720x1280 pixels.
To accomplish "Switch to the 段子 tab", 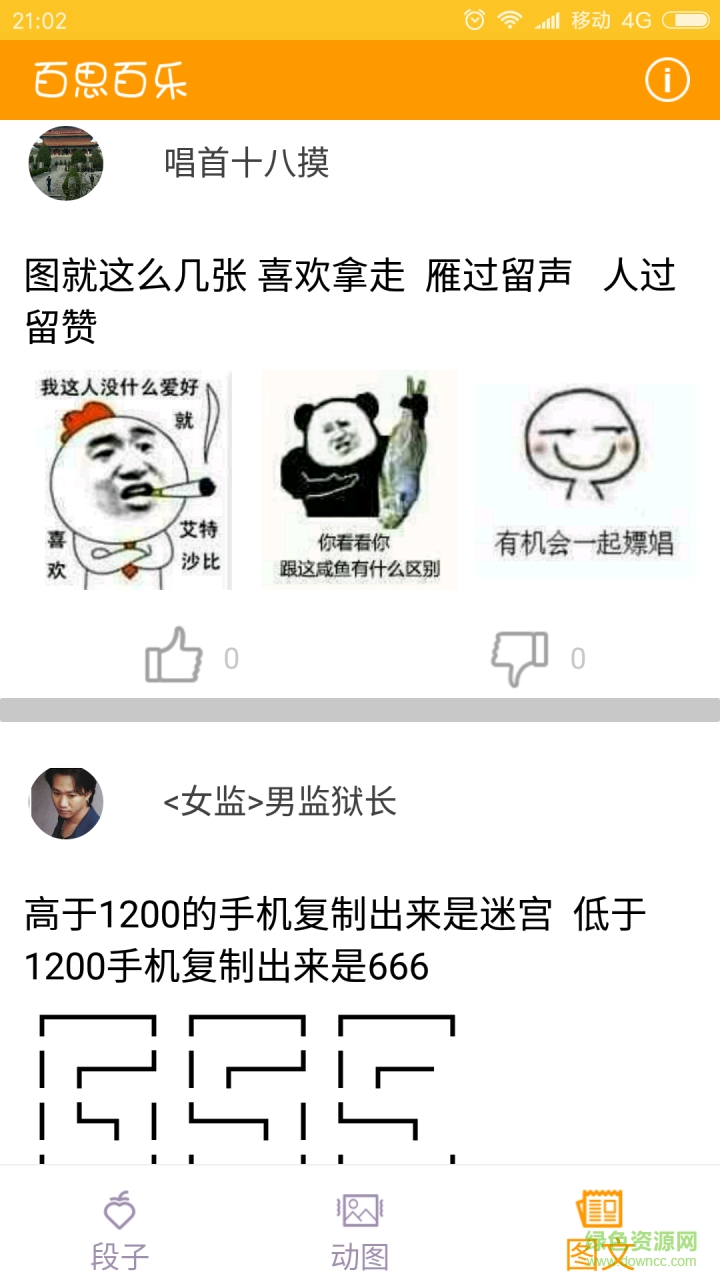I will (x=120, y=1228).
